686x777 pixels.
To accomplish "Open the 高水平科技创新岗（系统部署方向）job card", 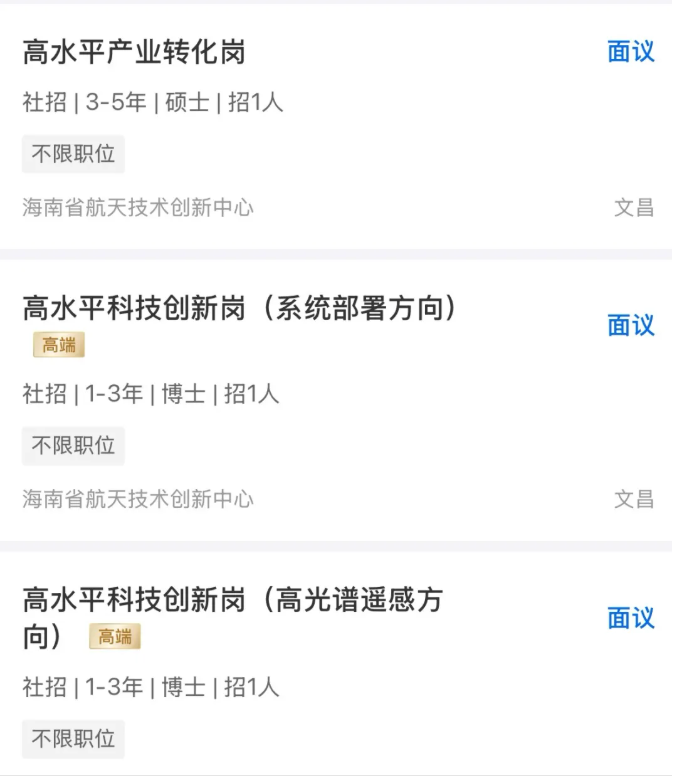I will [240, 309].
